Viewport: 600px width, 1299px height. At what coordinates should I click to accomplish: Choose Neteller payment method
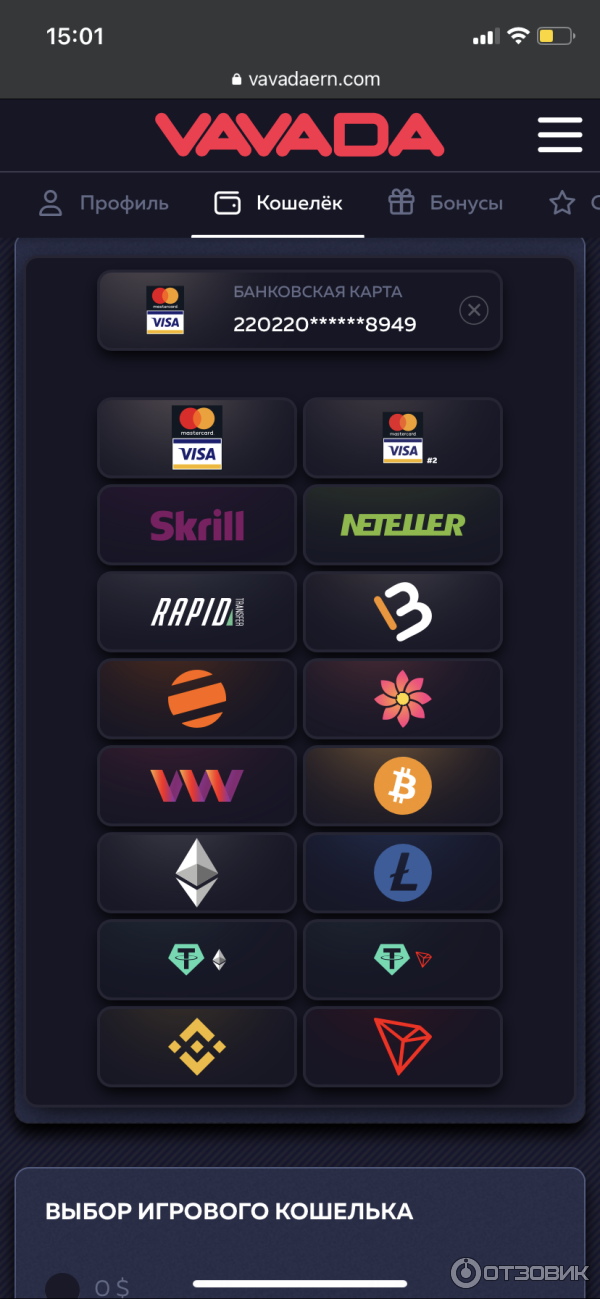(x=402, y=525)
